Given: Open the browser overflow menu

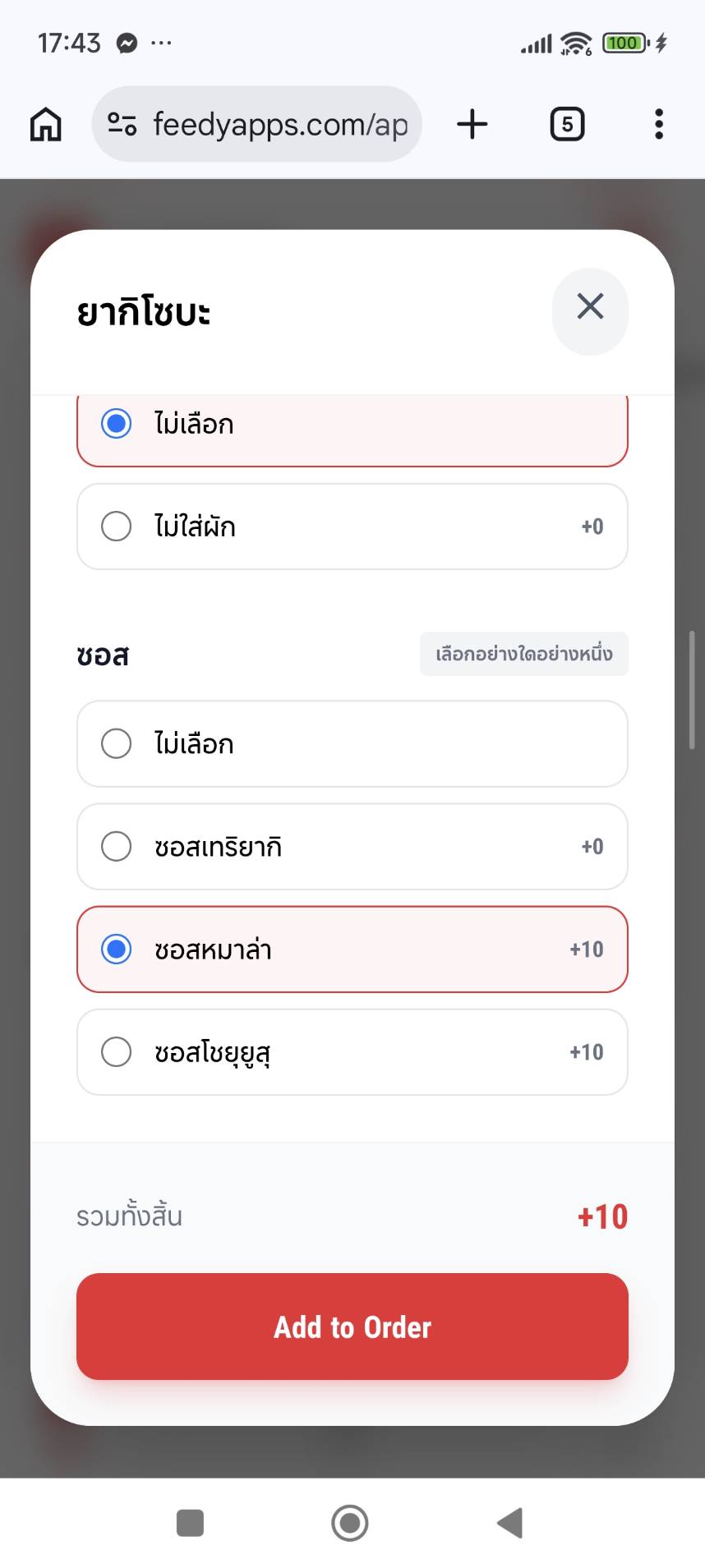Looking at the screenshot, I should coord(658,125).
